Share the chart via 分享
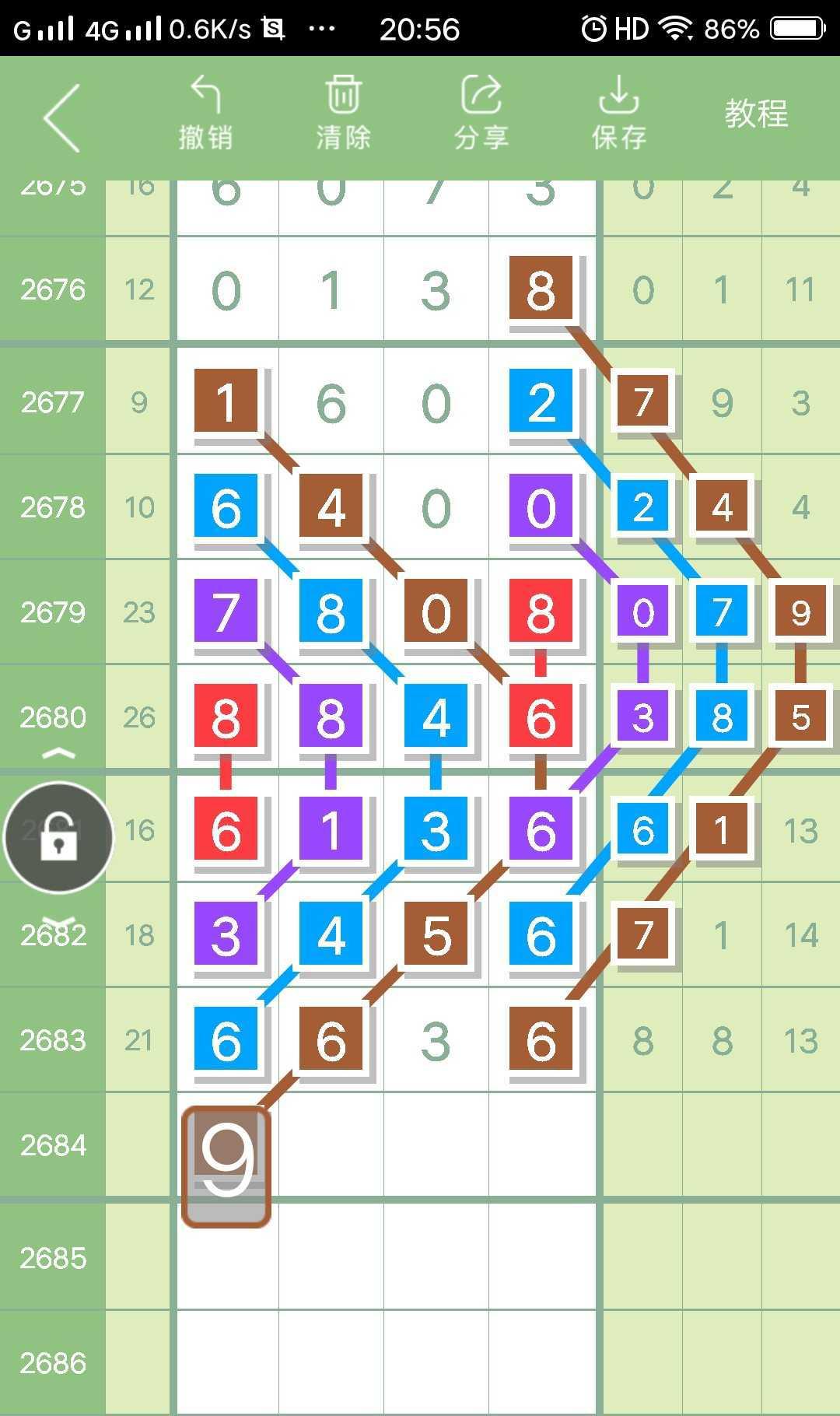840x1416 pixels. tap(481, 114)
